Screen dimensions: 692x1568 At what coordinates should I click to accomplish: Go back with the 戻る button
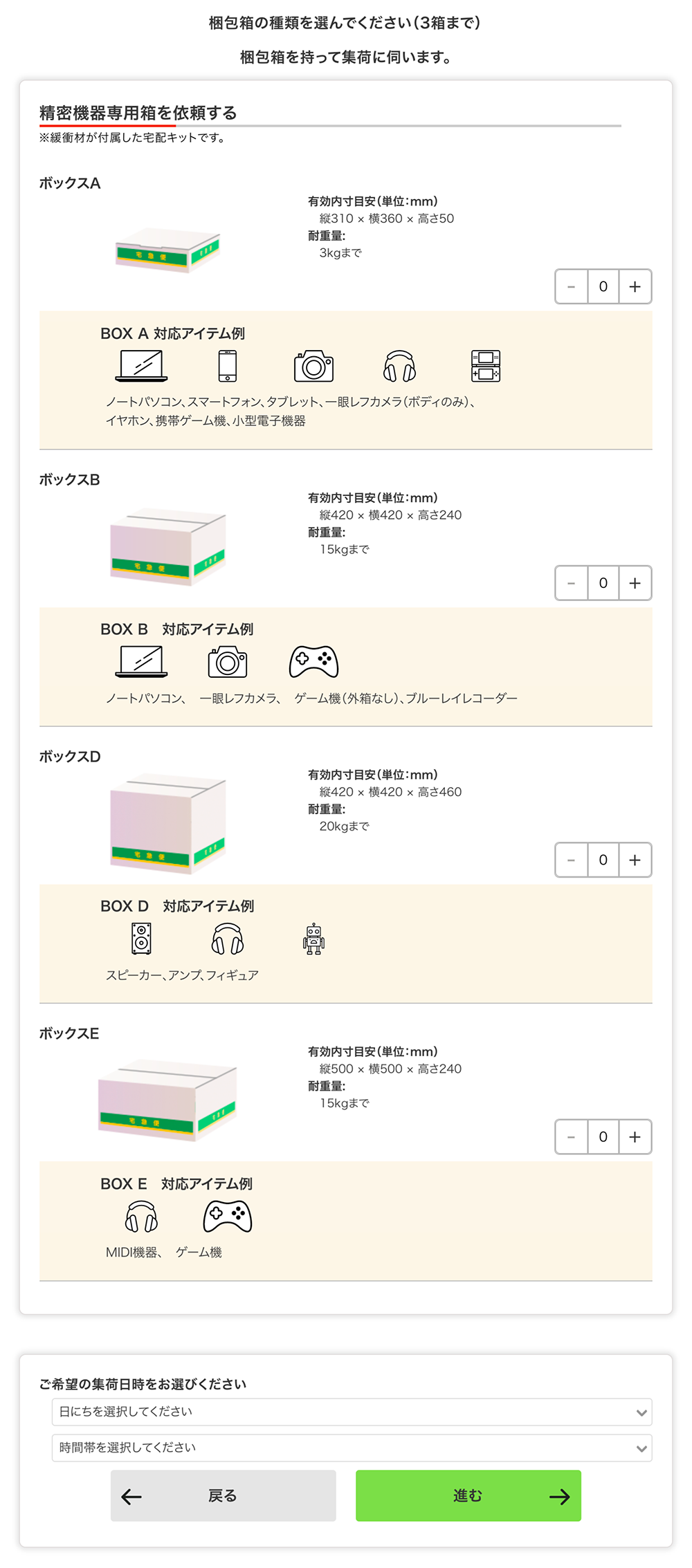coord(223,1496)
